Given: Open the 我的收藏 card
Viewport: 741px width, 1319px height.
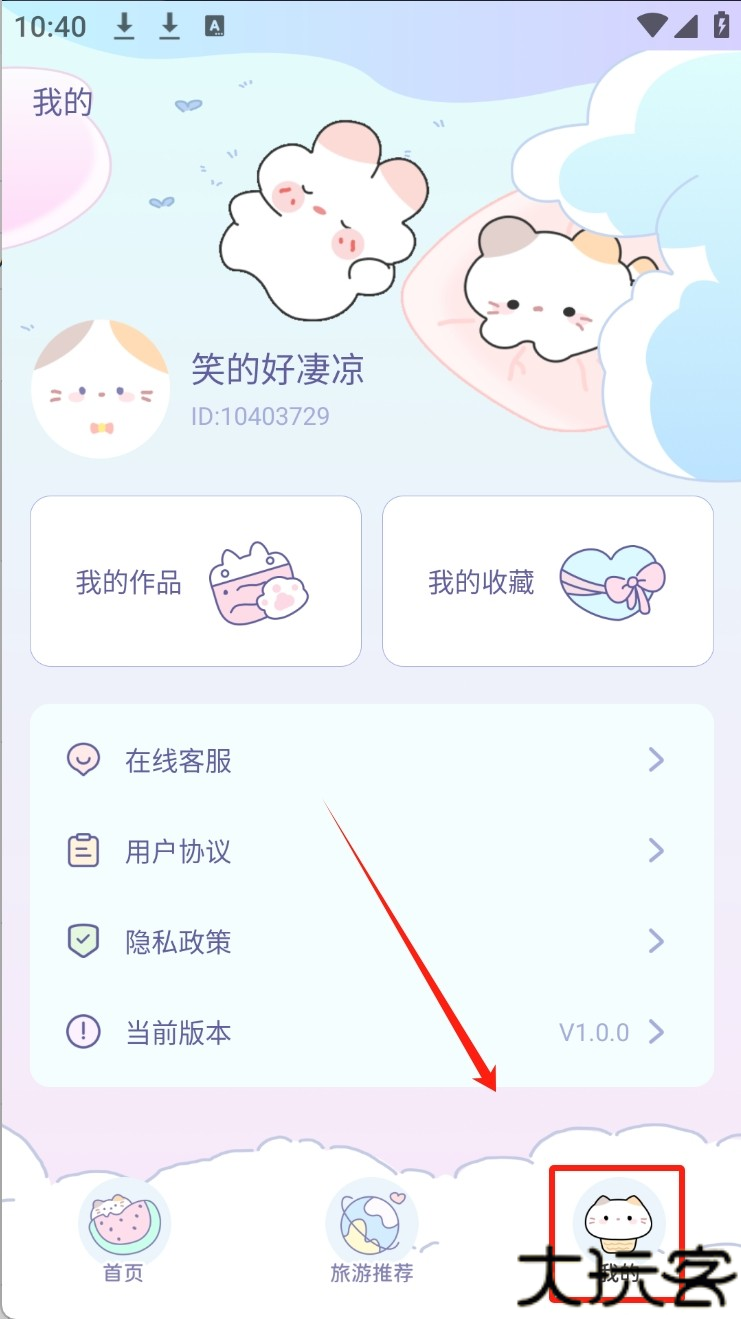Looking at the screenshot, I should [x=547, y=581].
